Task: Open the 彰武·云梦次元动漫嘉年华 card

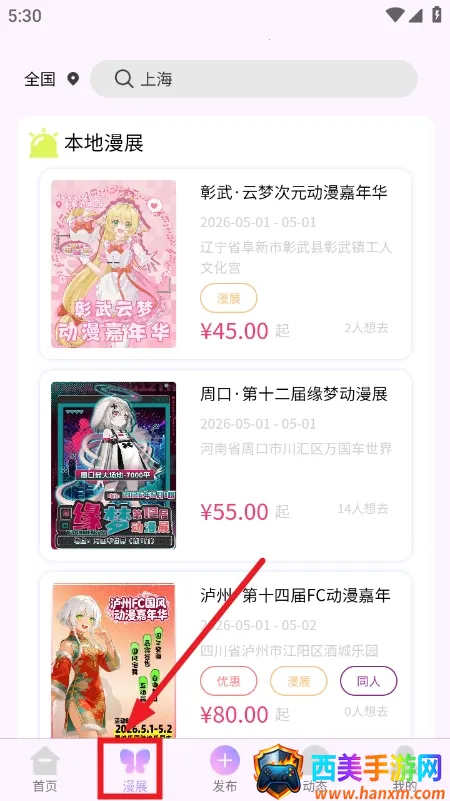Action: 225,264
